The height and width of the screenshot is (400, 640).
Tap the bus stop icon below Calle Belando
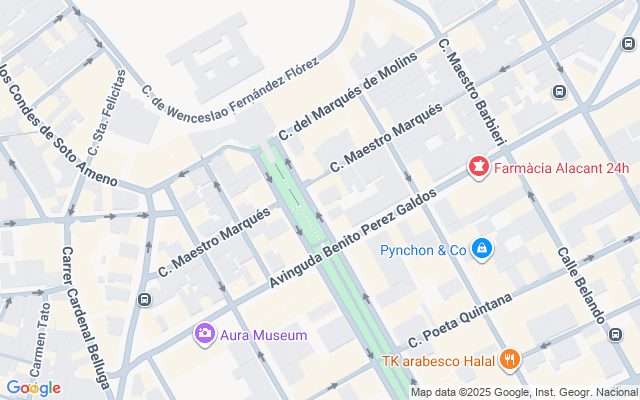point(616,335)
